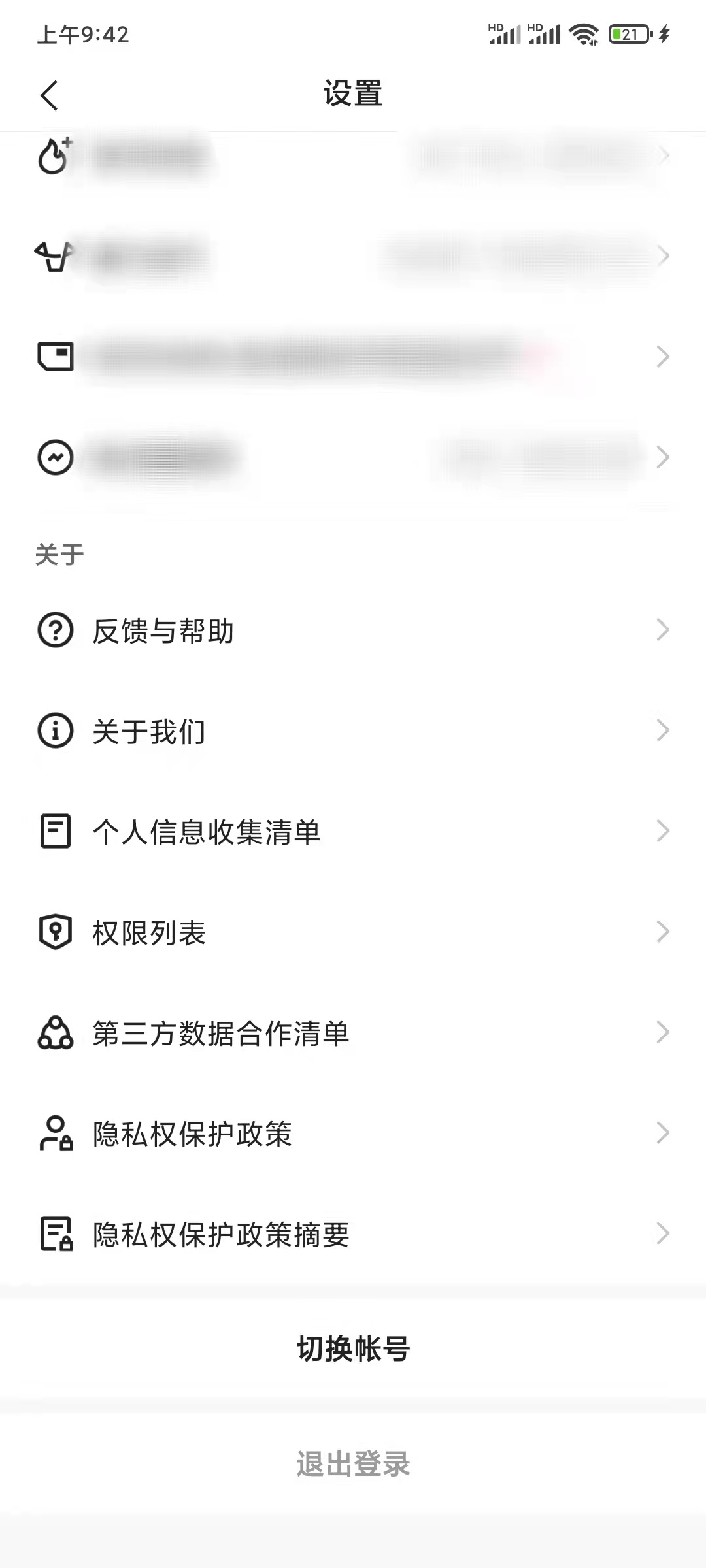706x1568 pixels.
Task: Click the three-circles icon beside 第三方数据合作清单
Action: (56, 1033)
